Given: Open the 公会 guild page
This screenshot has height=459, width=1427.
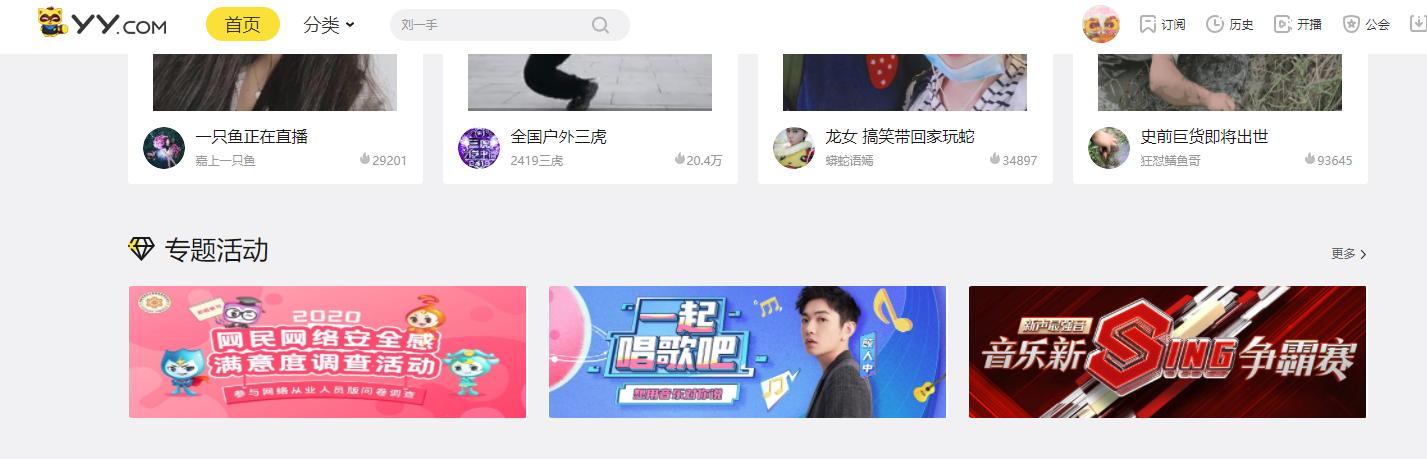Looking at the screenshot, I should [1365, 25].
